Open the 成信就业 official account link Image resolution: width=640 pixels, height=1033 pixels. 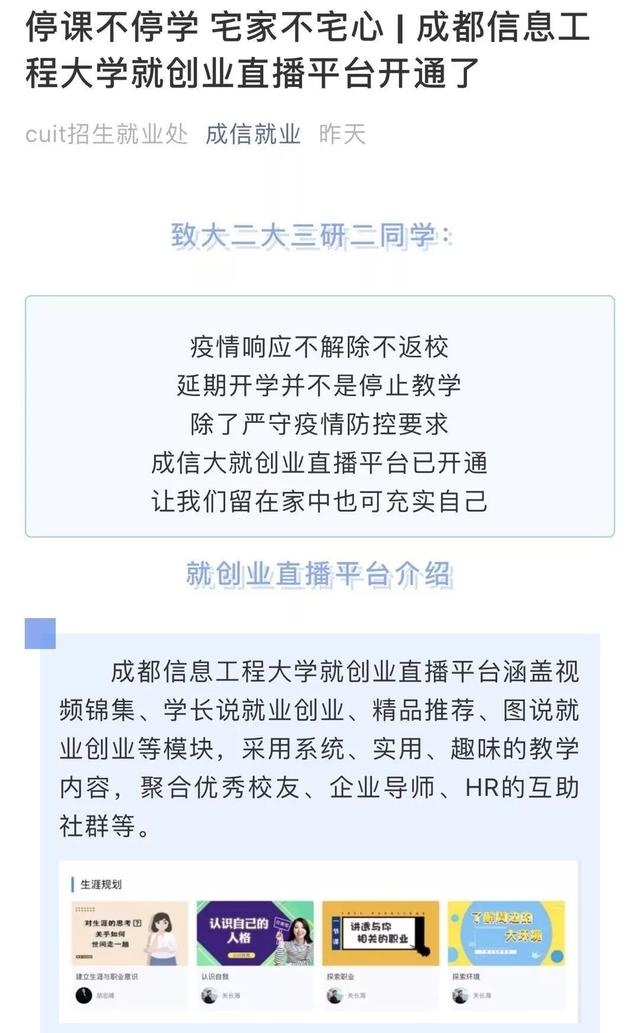coord(253,134)
